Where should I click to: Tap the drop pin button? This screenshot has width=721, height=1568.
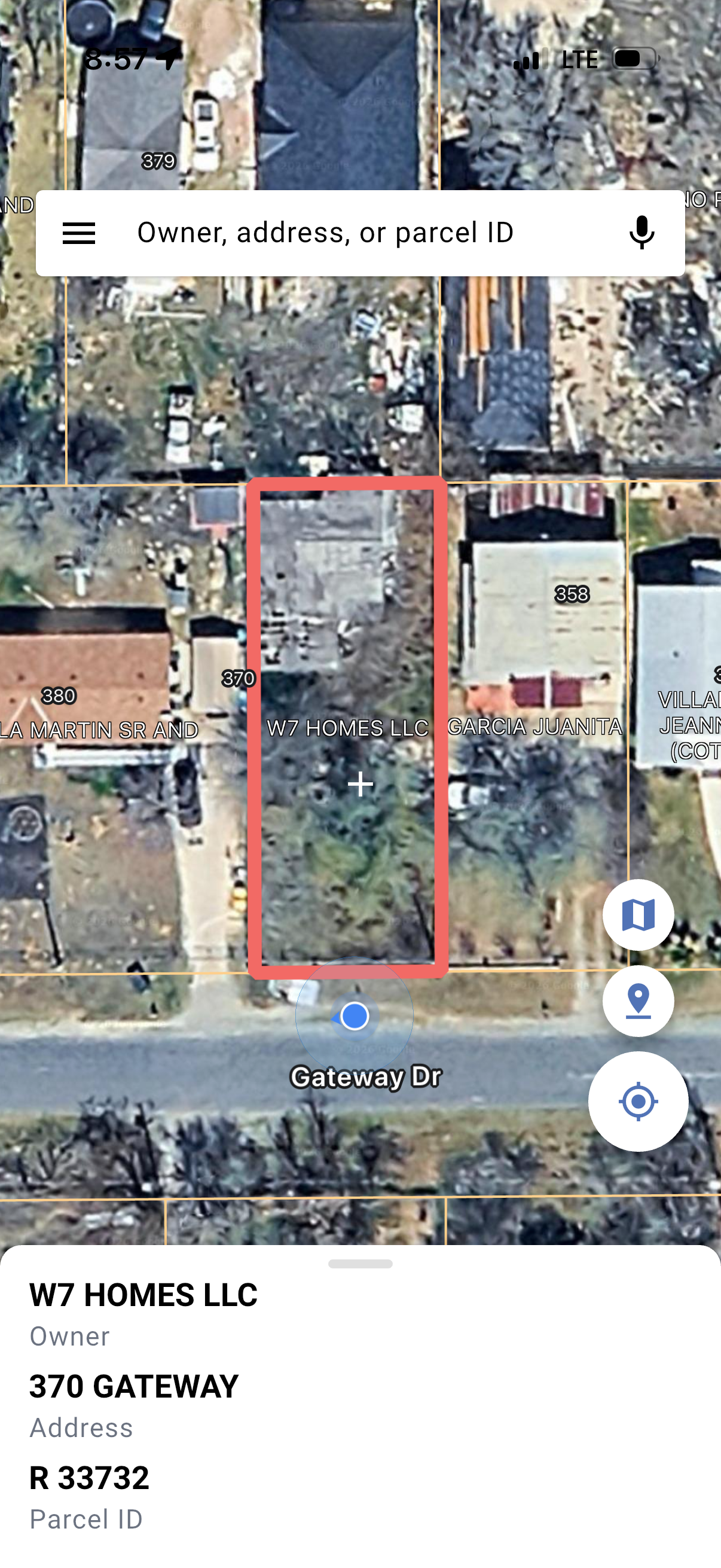click(638, 1001)
